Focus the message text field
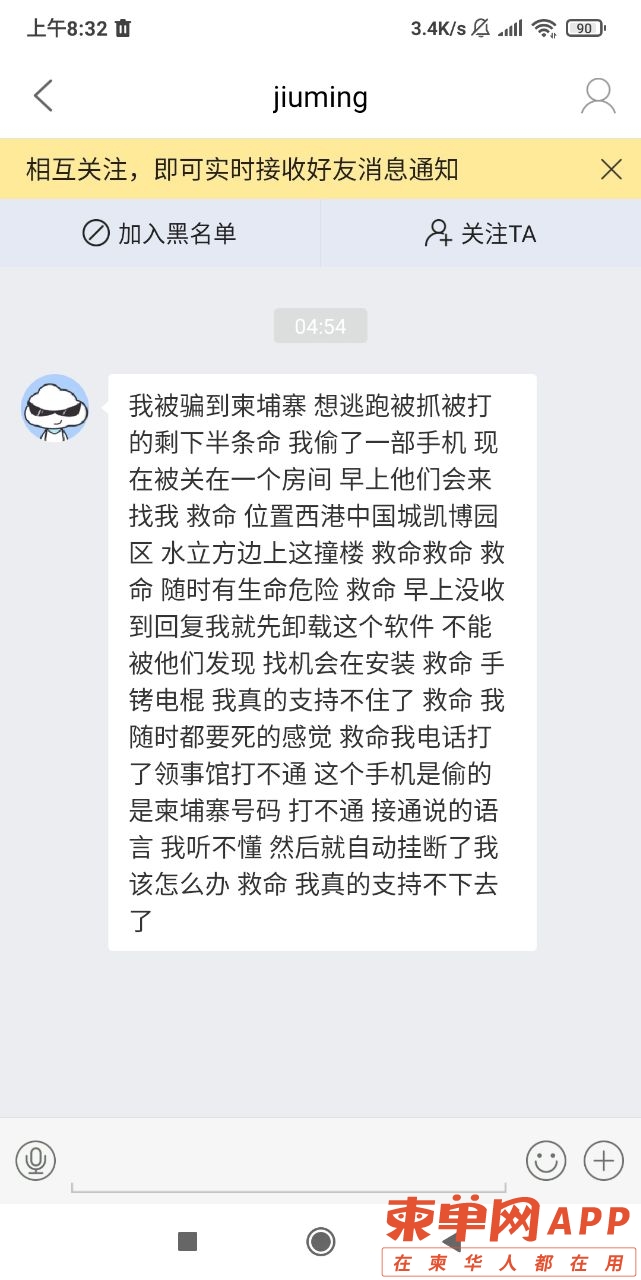The width and height of the screenshot is (641, 1280). pos(290,1162)
